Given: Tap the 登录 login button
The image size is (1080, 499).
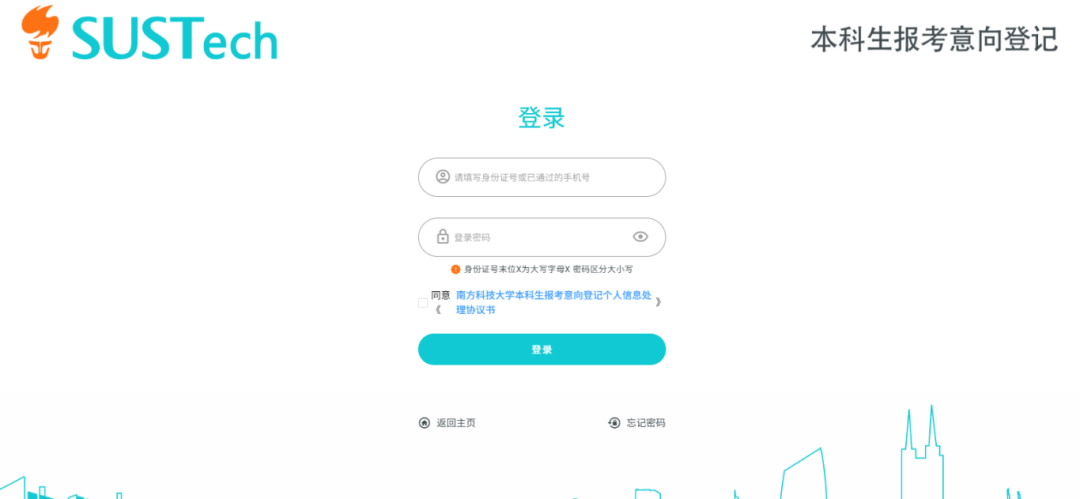Looking at the screenshot, I should click(x=541, y=349).
